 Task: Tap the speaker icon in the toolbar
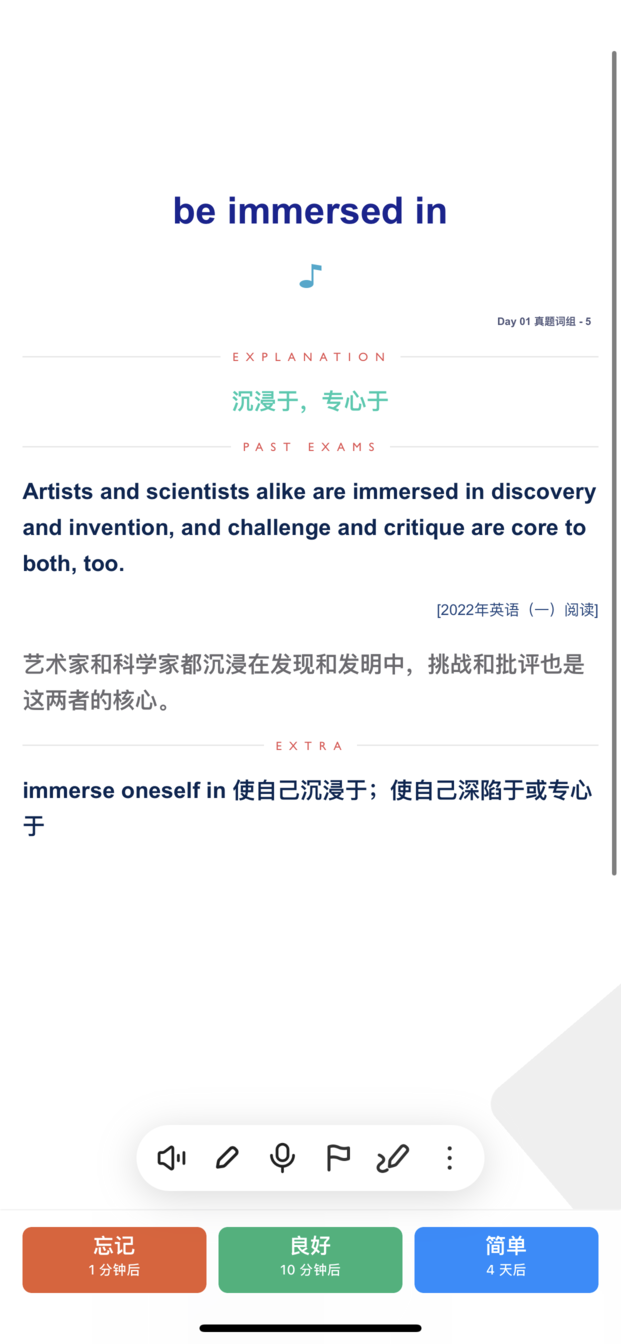pyautogui.click(x=172, y=1158)
